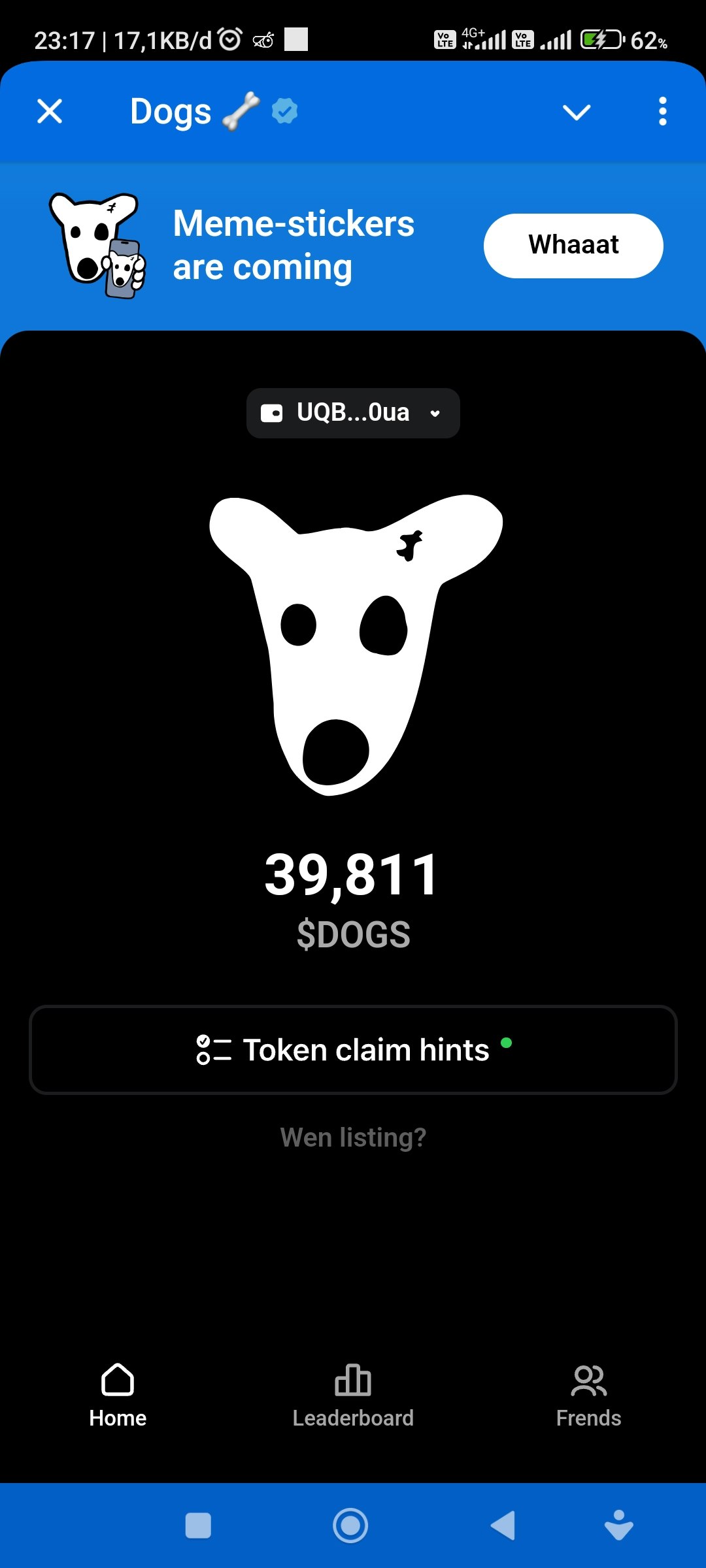This screenshot has height=1568, width=706.
Task: Switch to the Home tab
Action: pos(118,1396)
